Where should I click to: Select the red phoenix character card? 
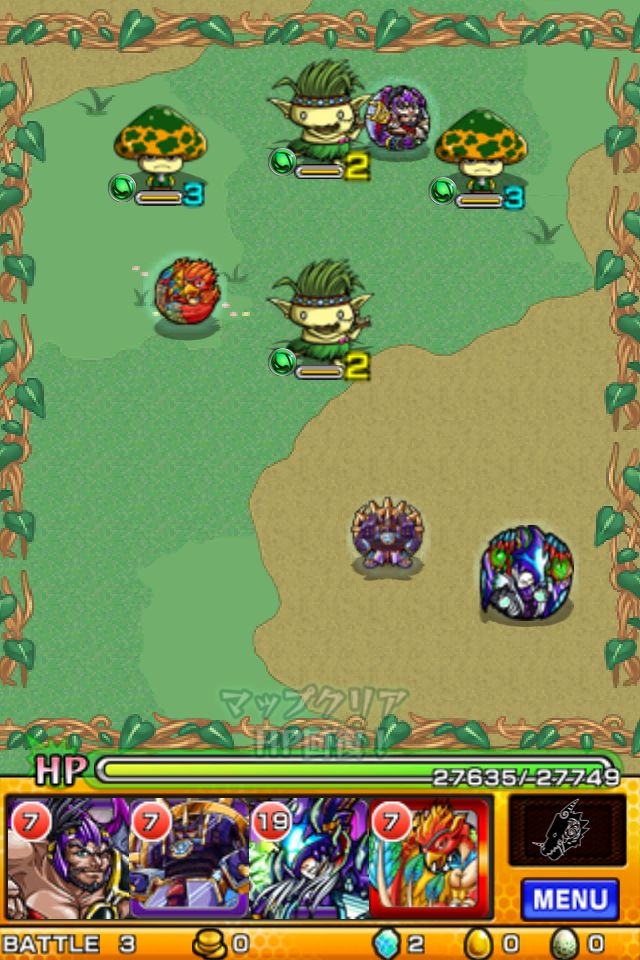[430, 858]
